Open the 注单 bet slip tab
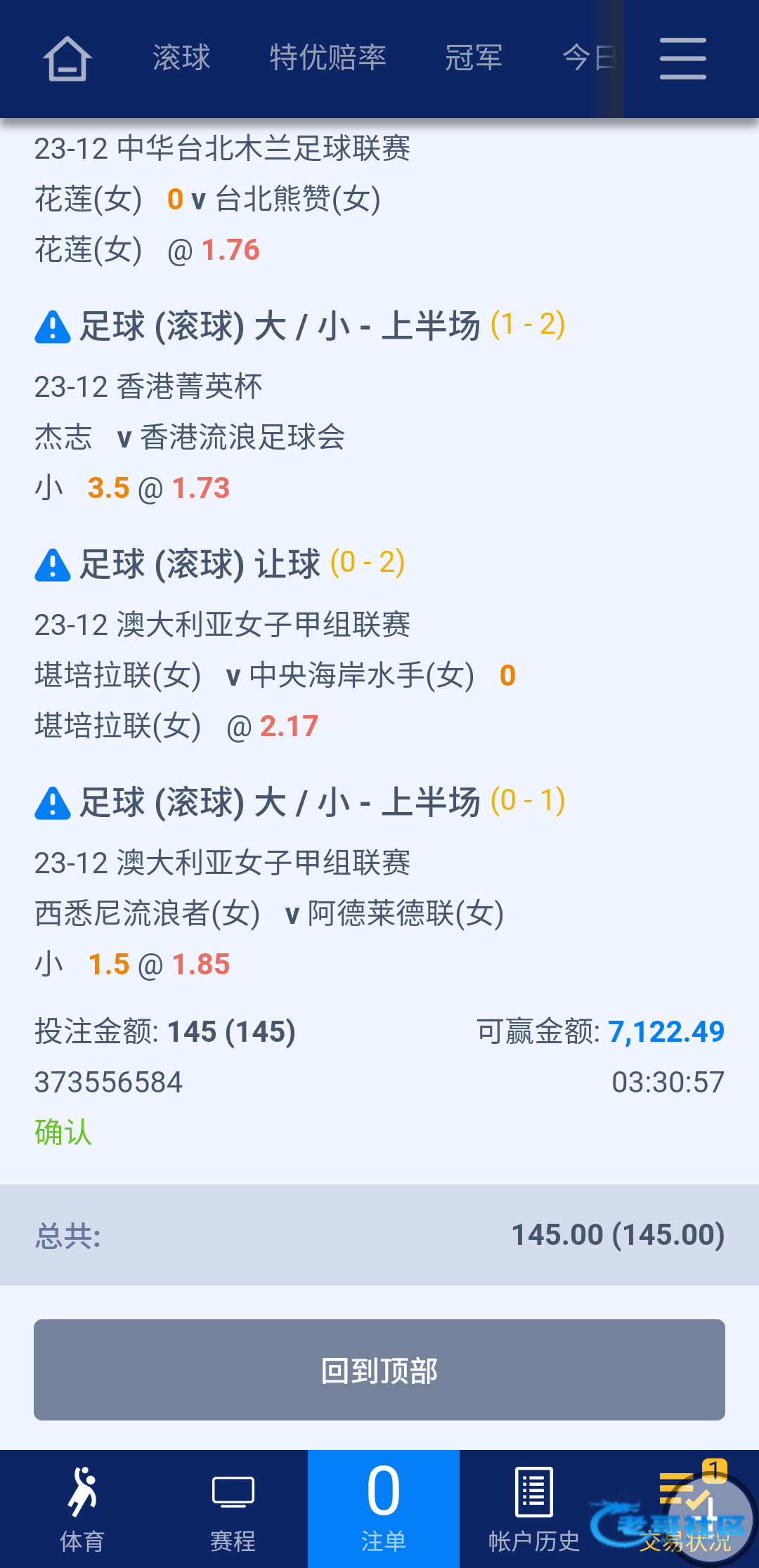The height and width of the screenshot is (1568, 759). (x=384, y=1509)
